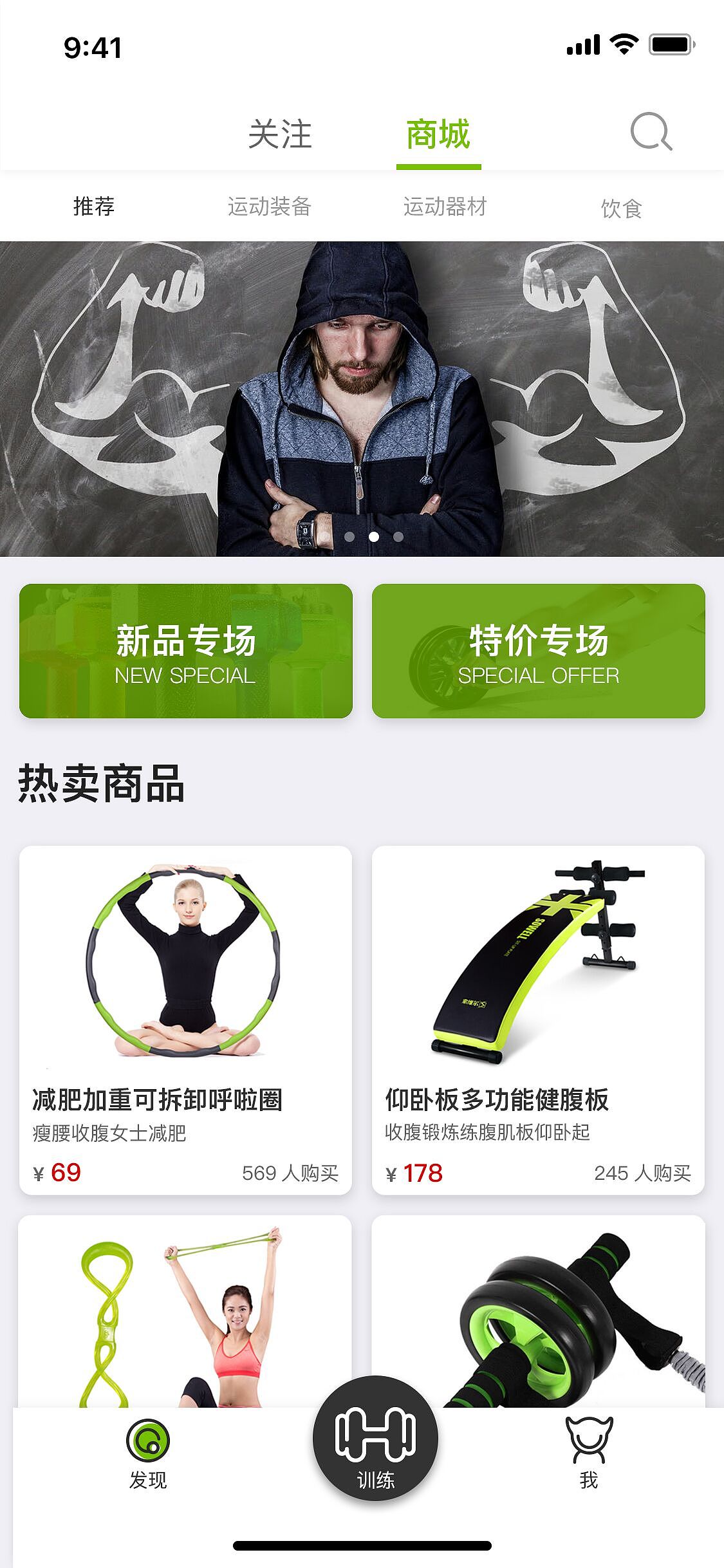The width and height of the screenshot is (724, 1568).
Task: Switch to the 饮食 category
Action: [622, 207]
